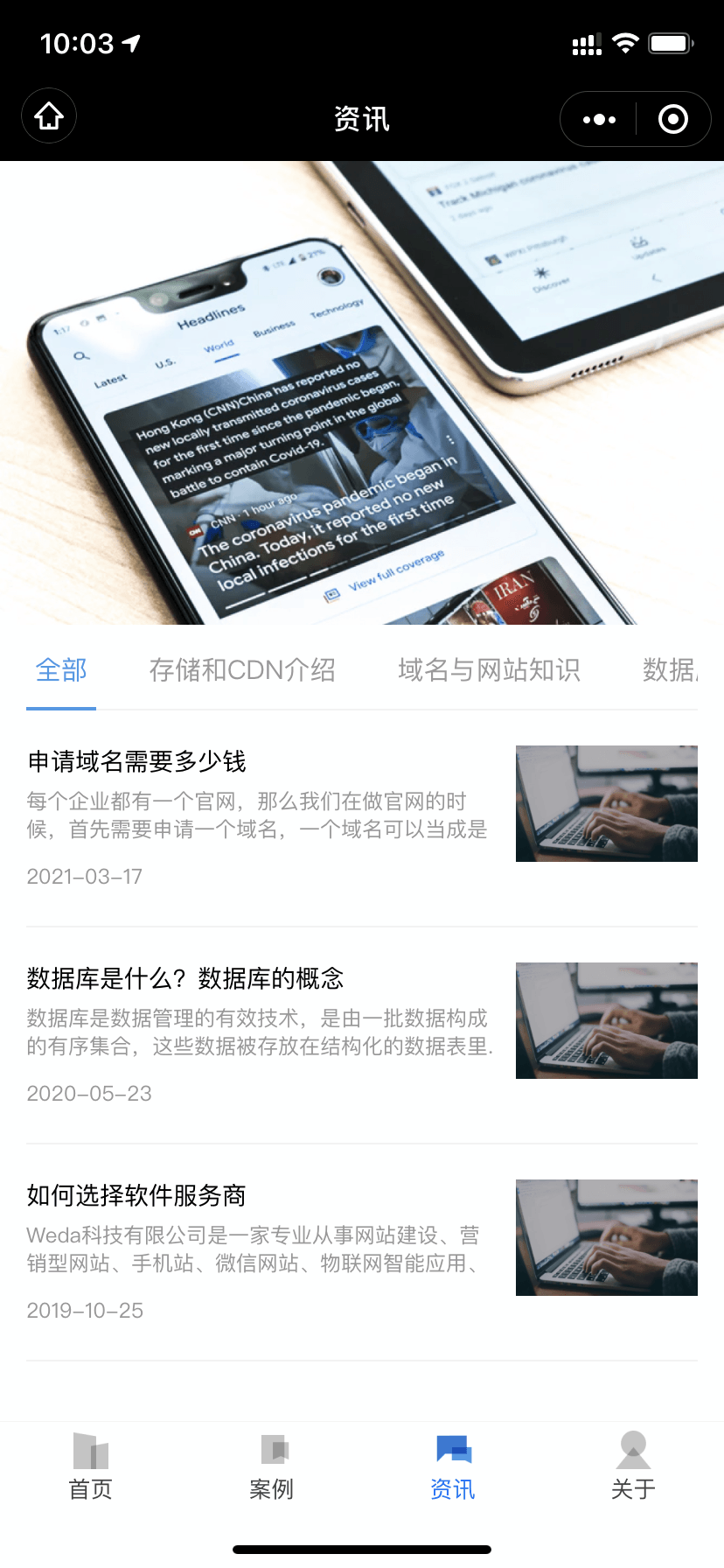
Task: Open the article 数据库是什么？数据库的概念
Action: pos(185,978)
